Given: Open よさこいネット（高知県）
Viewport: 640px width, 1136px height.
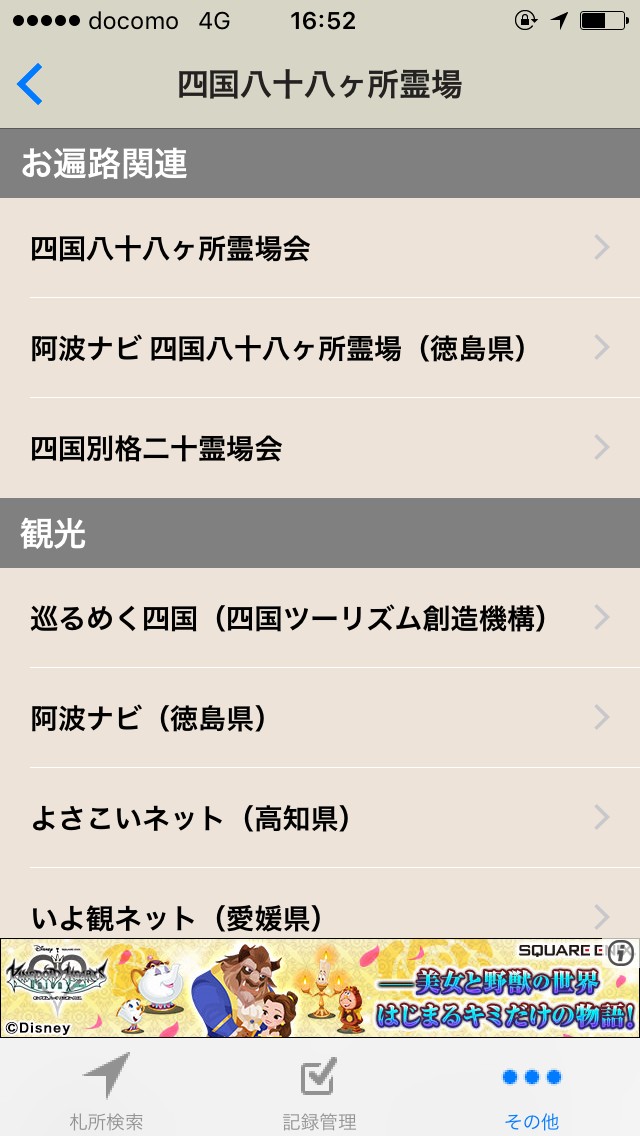Looking at the screenshot, I should pyautogui.click(x=320, y=818).
